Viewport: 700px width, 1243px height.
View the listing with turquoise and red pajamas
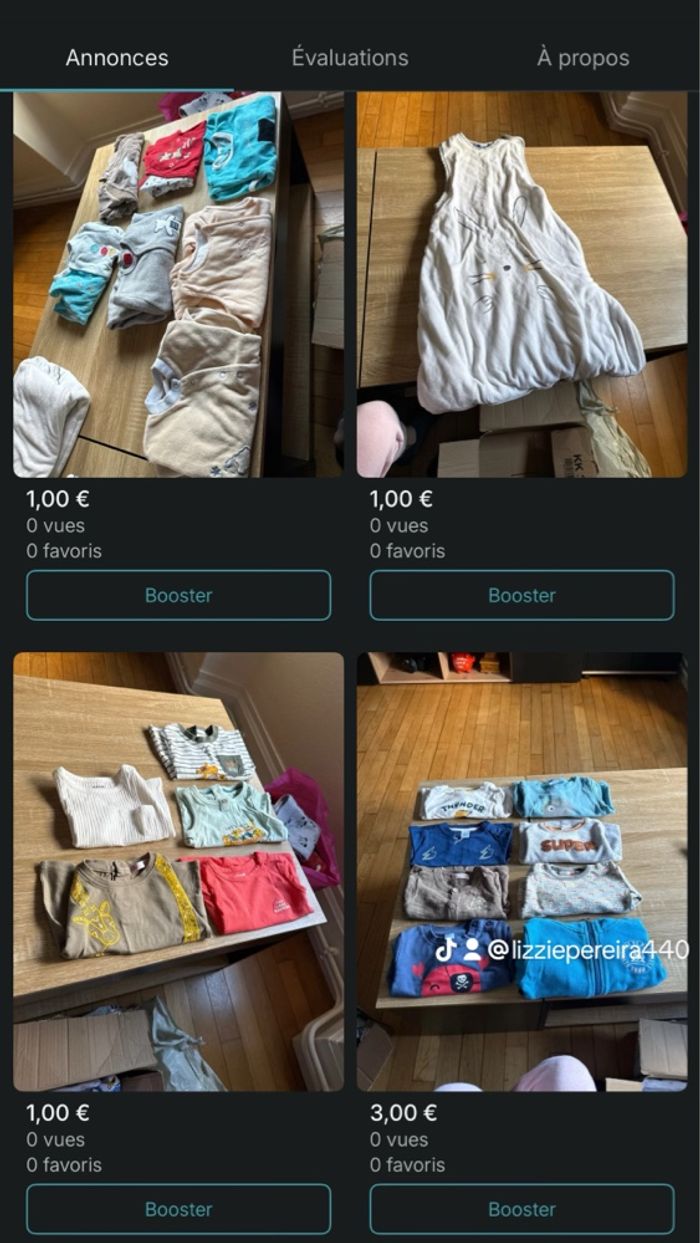178,285
